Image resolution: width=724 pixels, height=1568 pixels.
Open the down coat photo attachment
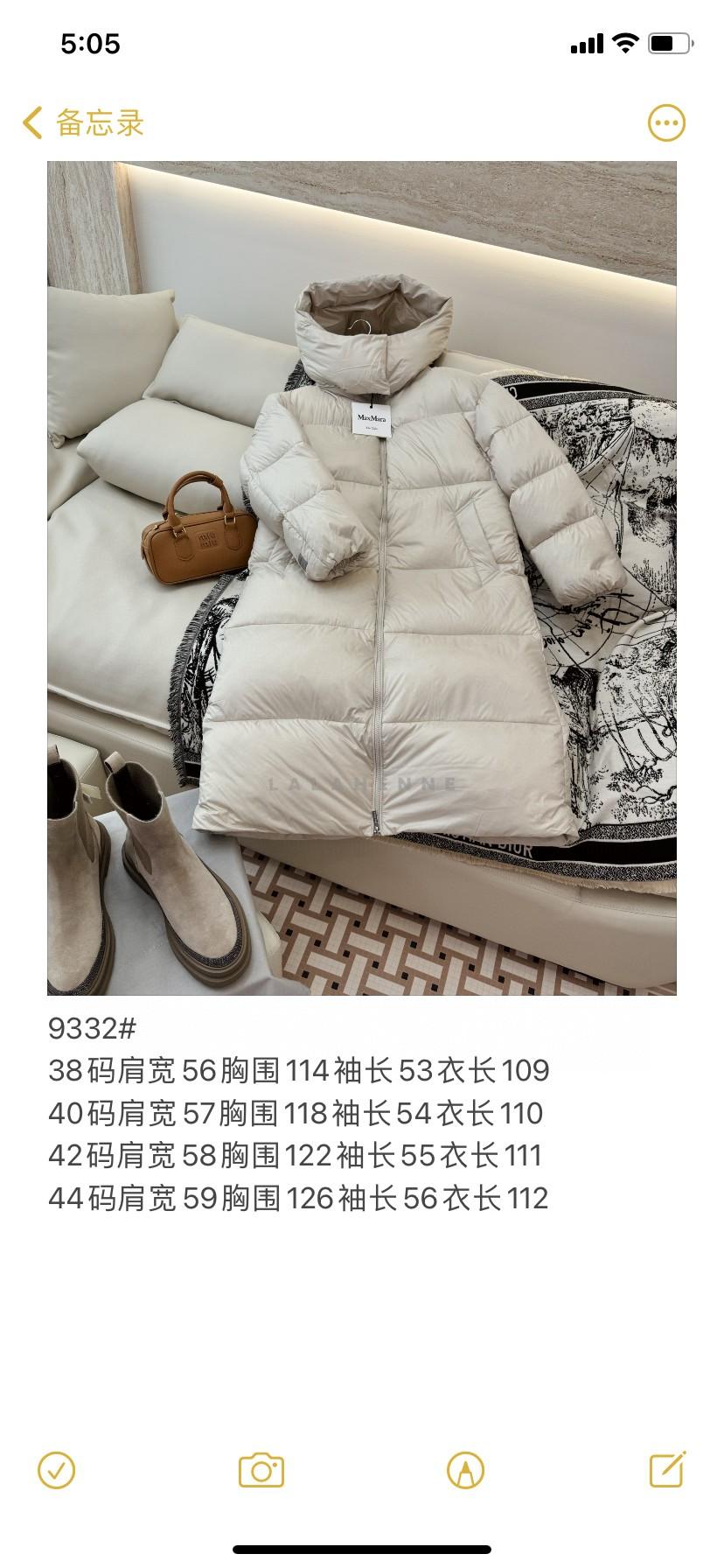pos(361,577)
